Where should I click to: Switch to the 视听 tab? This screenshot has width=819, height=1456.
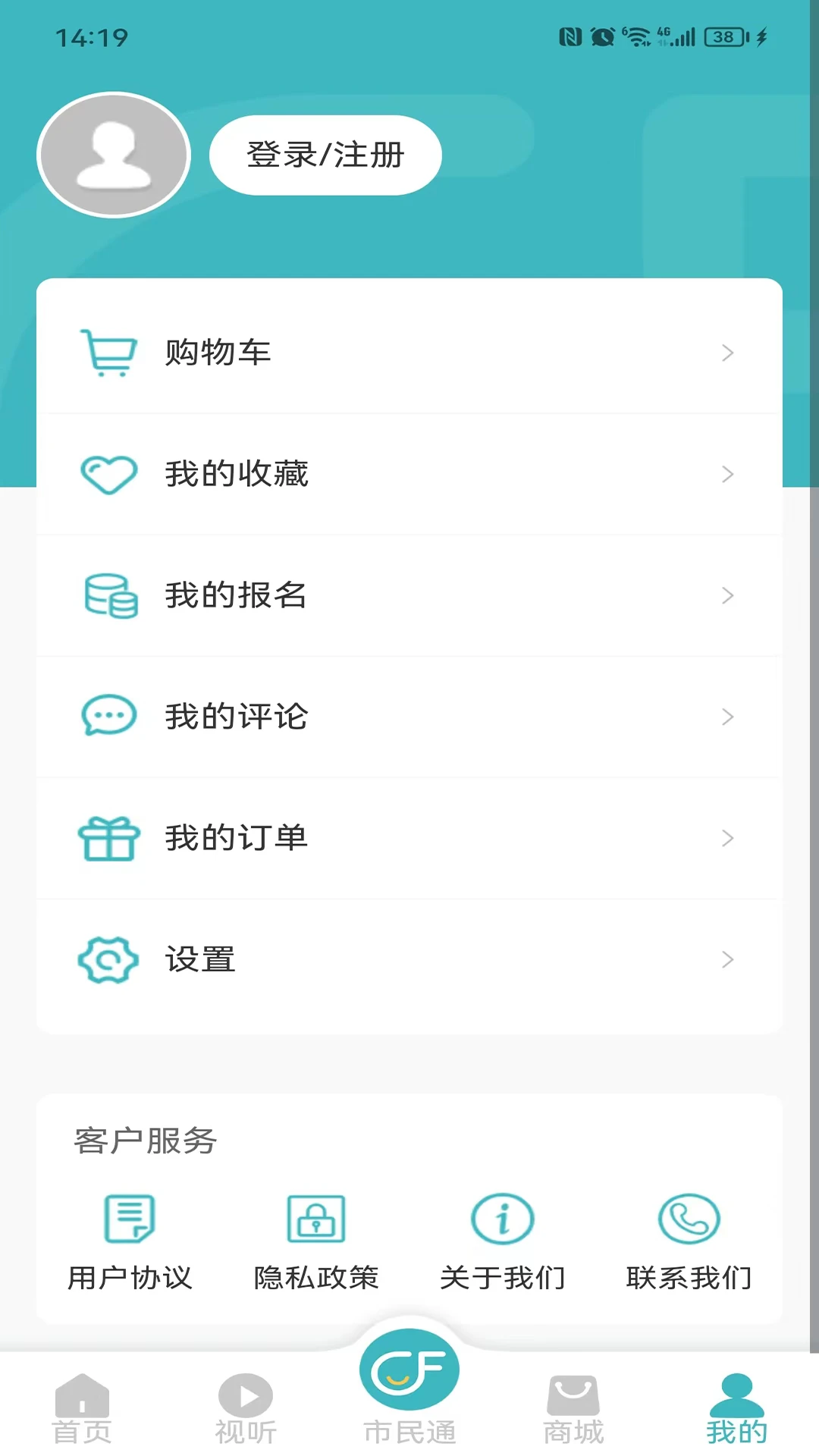(246, 1409)
